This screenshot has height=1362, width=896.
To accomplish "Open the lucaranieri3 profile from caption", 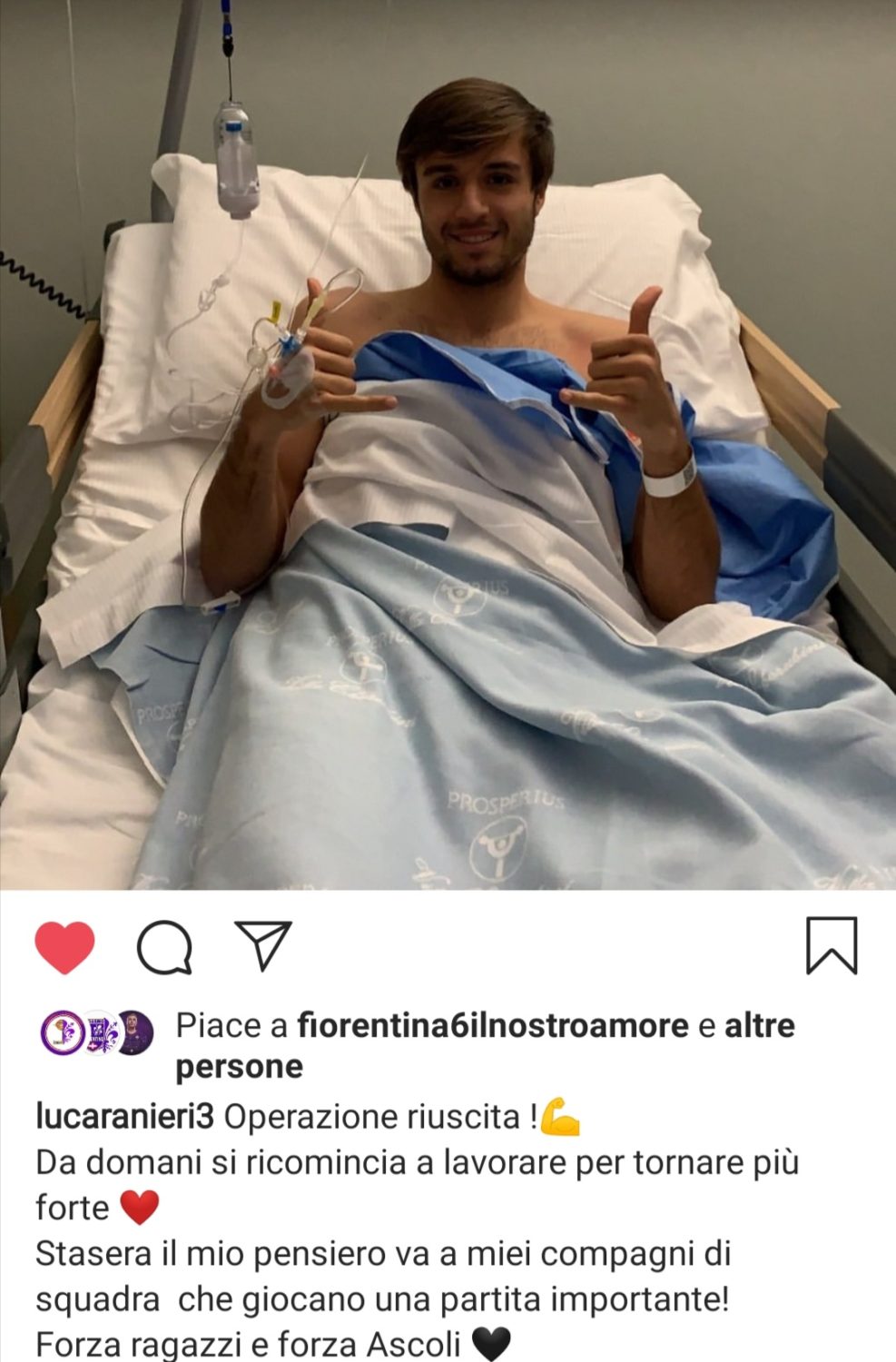I will click(124, 1116).
